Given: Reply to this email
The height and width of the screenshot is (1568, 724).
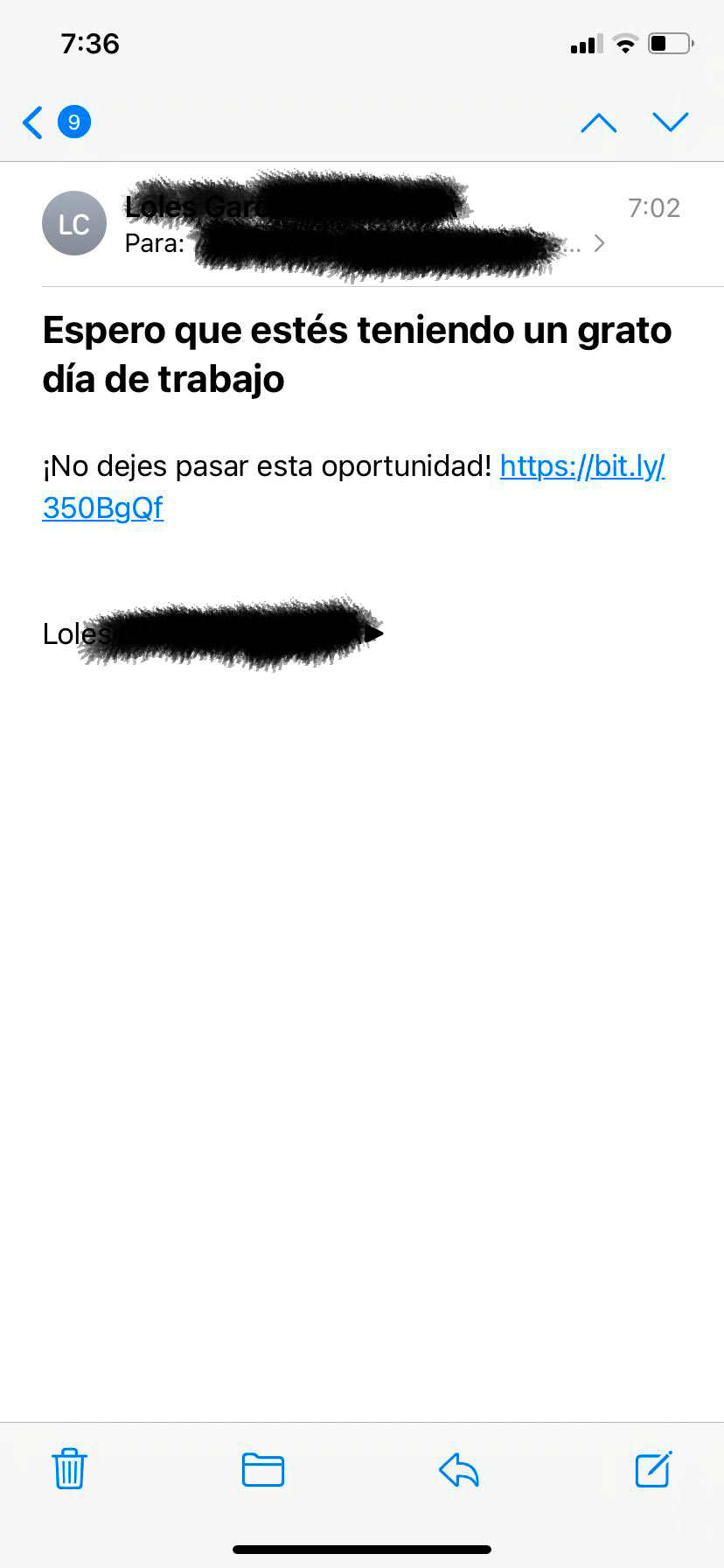Looking at the screenshot, I should click(459, 1469).
